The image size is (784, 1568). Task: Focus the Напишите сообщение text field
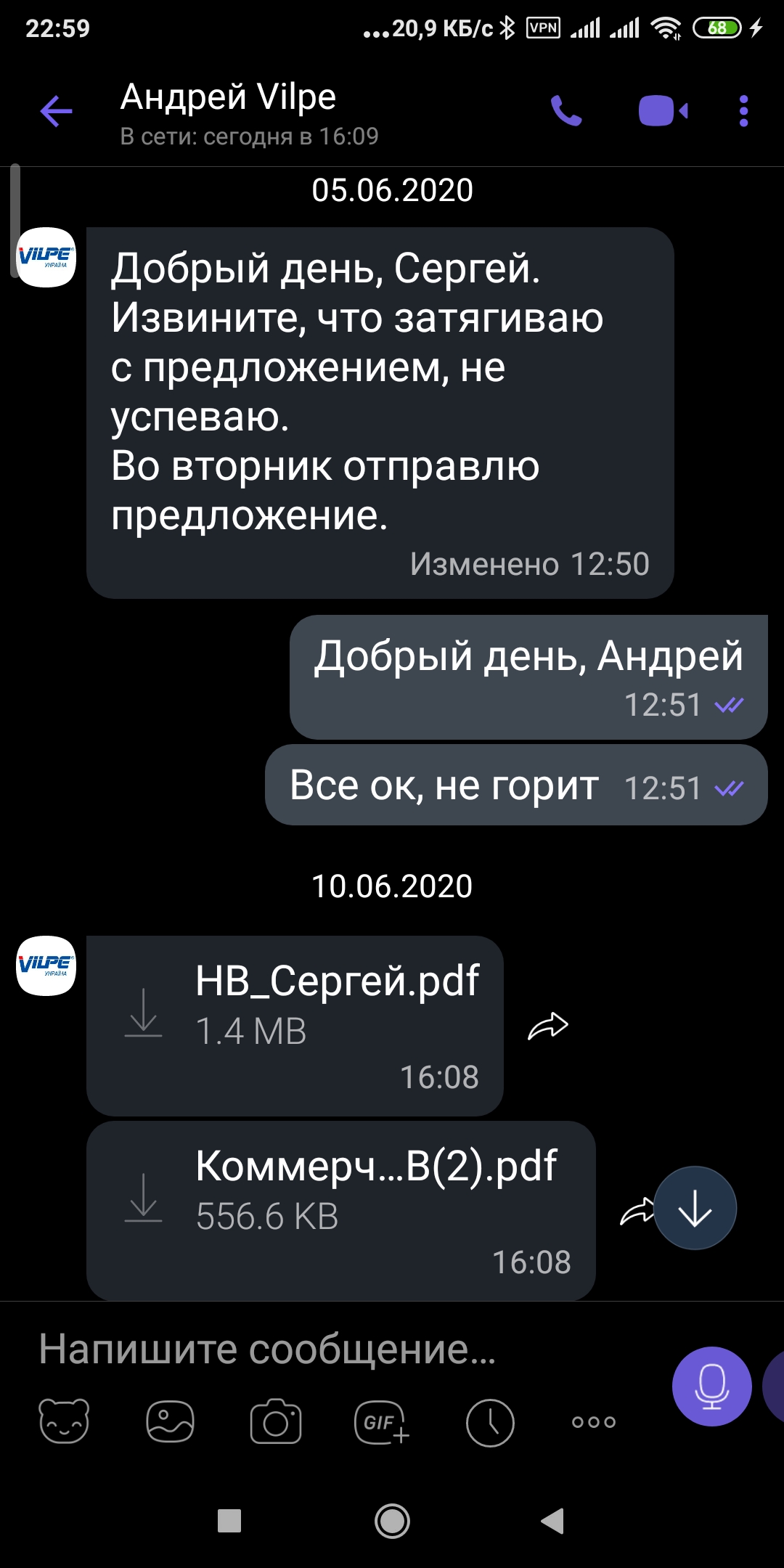[341, 1349]
